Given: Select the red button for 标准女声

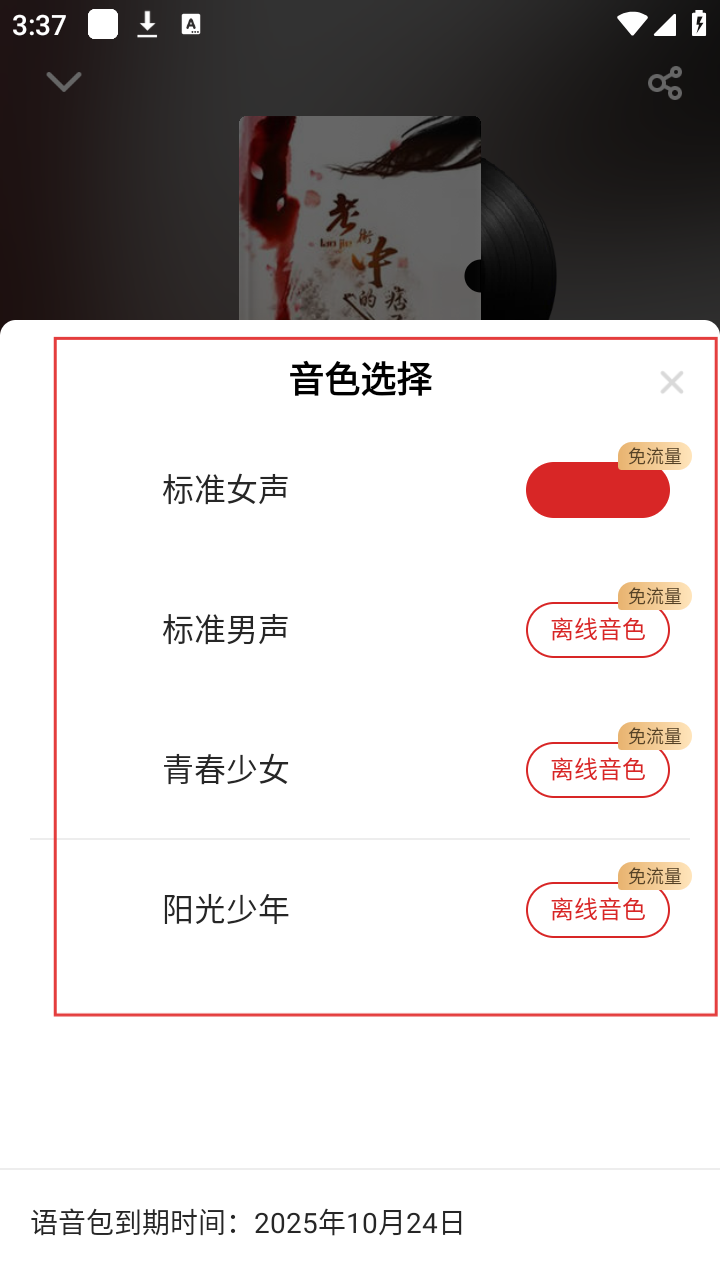Looking at the screenshot, I should click(x=597, y=490).
